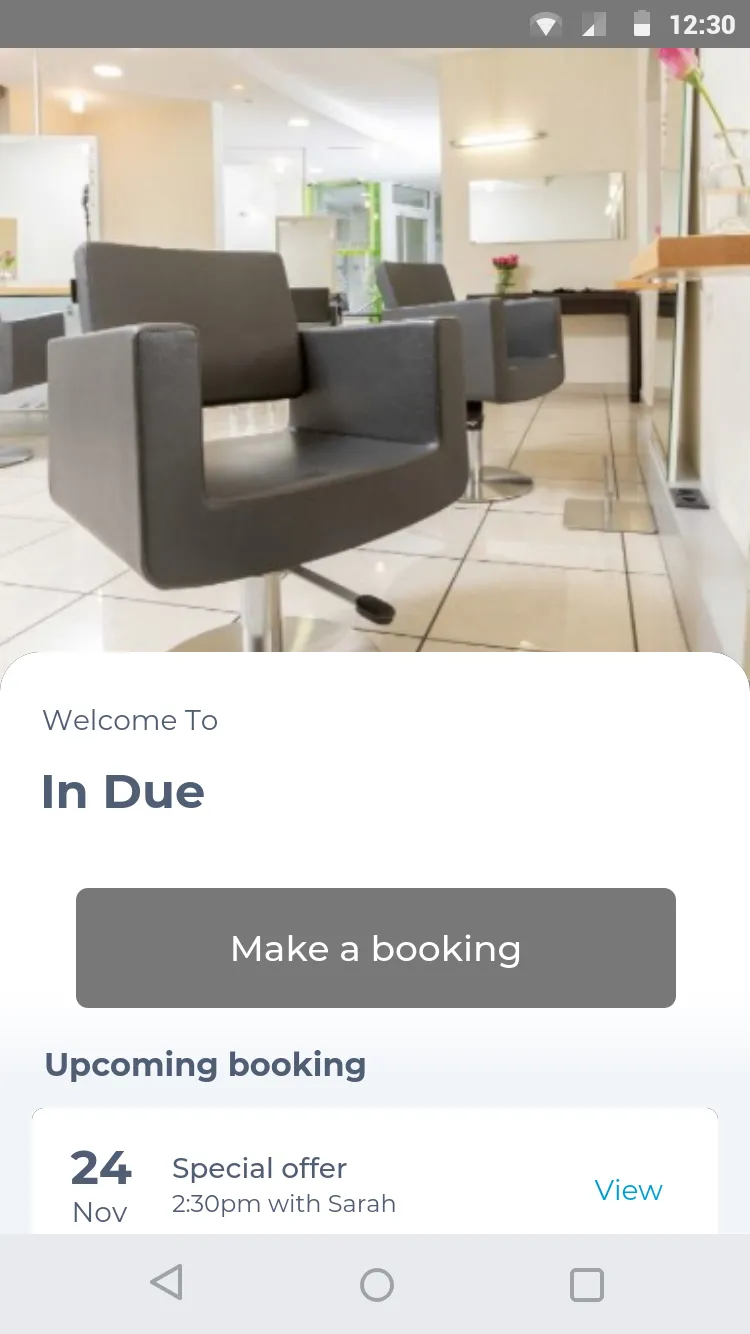Return to the home screen

(x=376, y=1284)
